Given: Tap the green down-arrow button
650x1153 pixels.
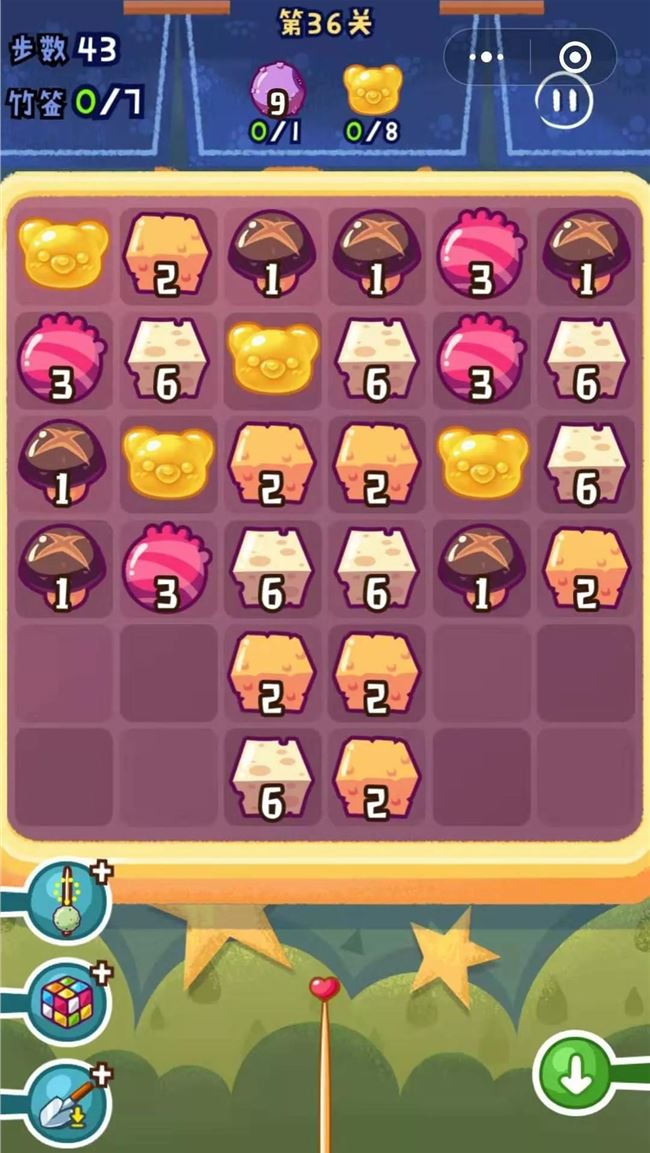Looking at the screenshot, I should [x=576, y=1075].
